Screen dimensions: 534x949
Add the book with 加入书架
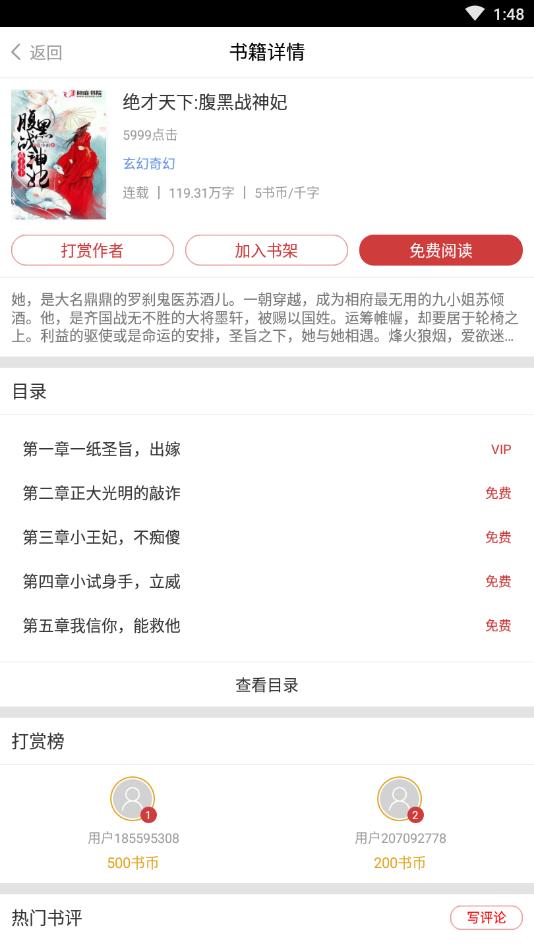coord(266,250)
